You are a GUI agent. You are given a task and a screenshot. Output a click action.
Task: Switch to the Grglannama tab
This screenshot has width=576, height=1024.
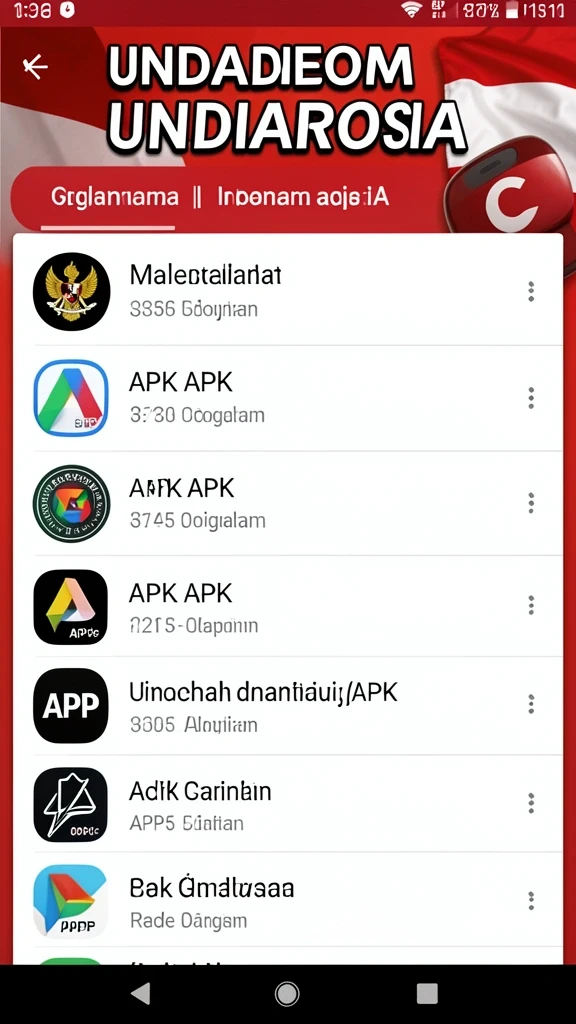[x=114, y=197]
